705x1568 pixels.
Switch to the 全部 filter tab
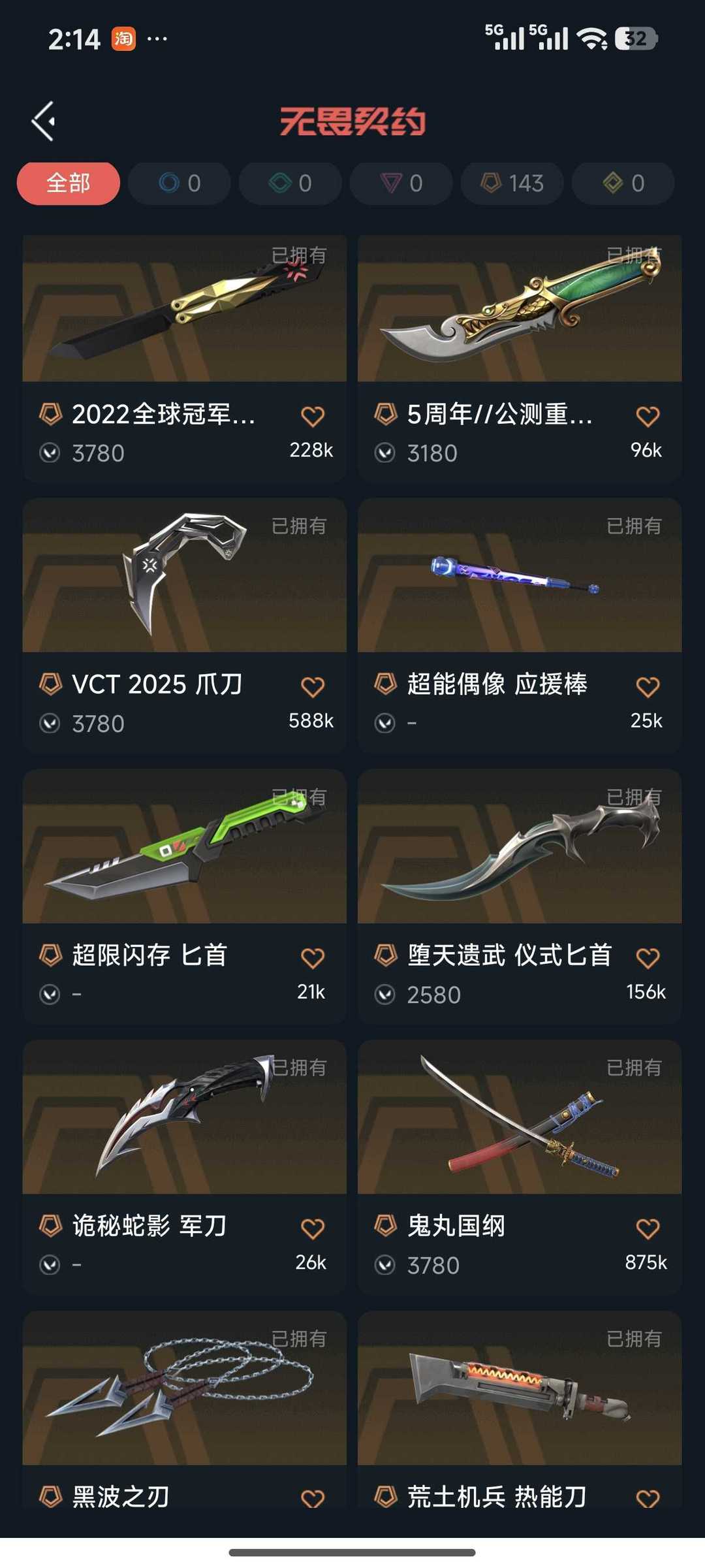pos(67,184)
